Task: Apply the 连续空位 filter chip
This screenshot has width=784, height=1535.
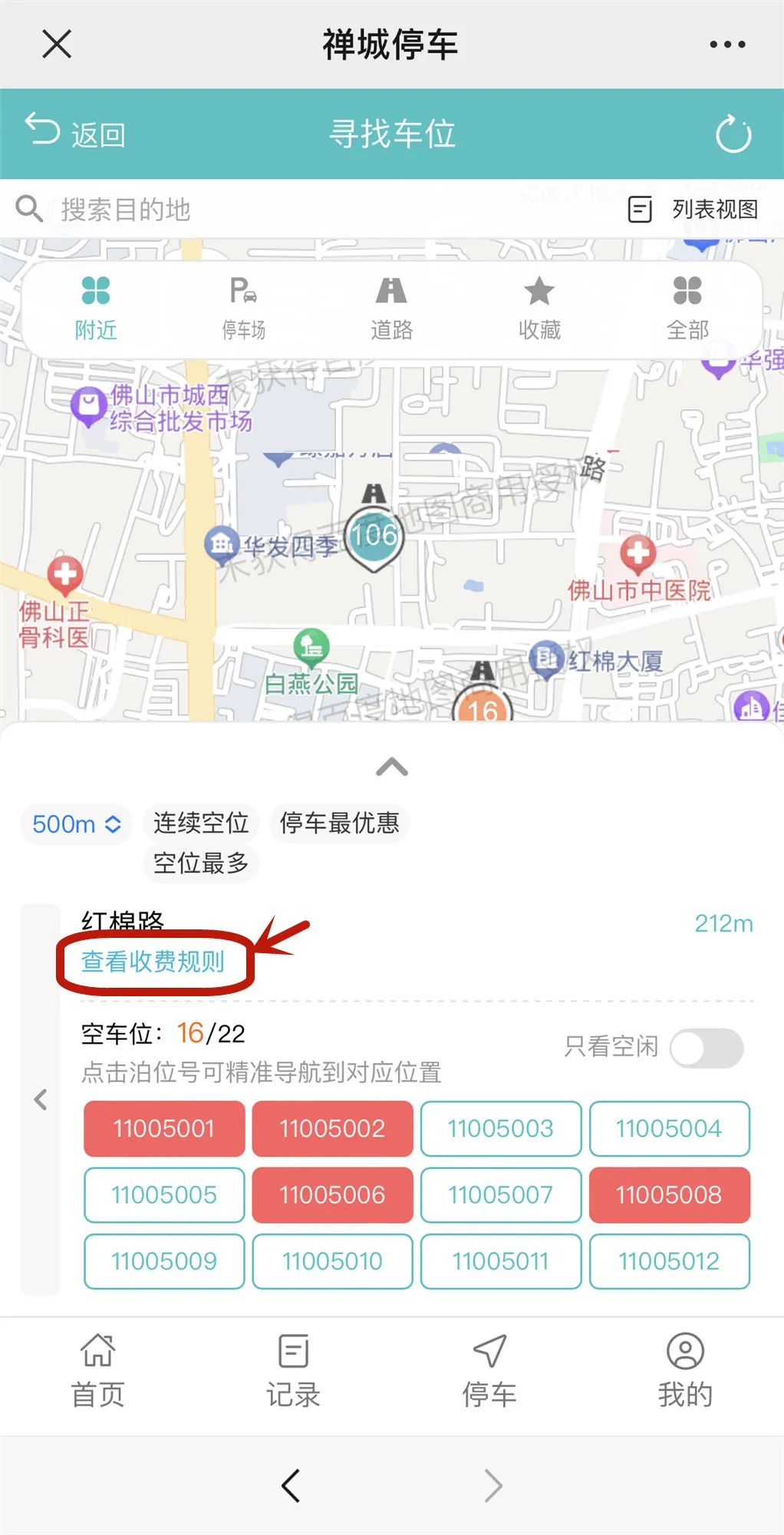Action: click(201, 823)
